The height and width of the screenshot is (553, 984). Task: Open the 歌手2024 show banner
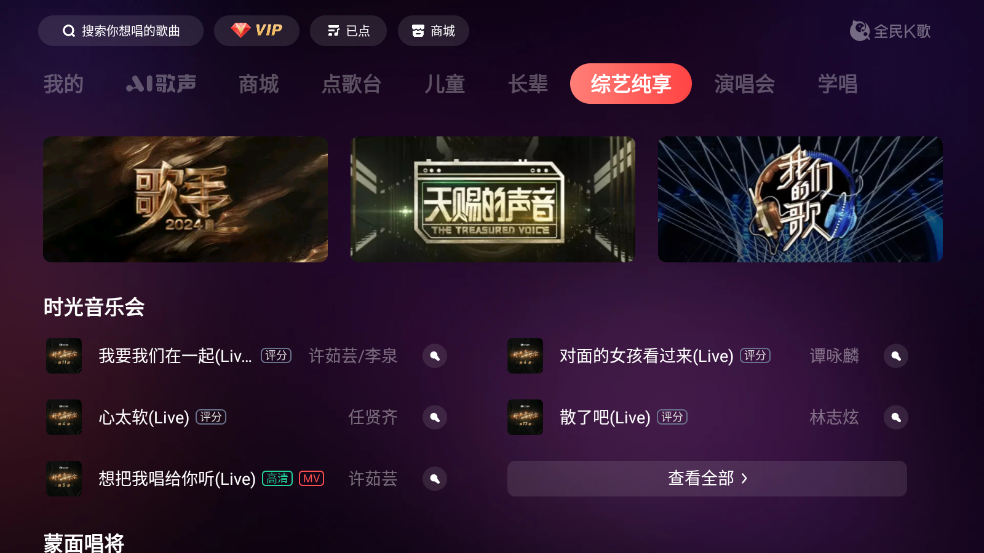click(x=185, y=199)
